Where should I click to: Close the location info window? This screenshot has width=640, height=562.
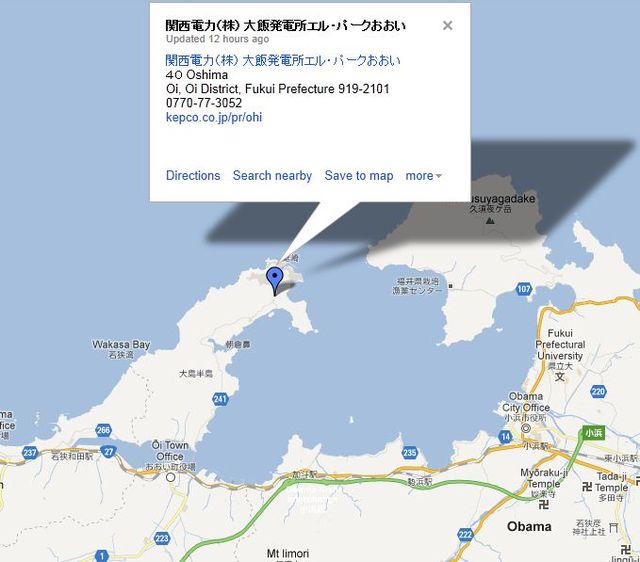point(447,26)
